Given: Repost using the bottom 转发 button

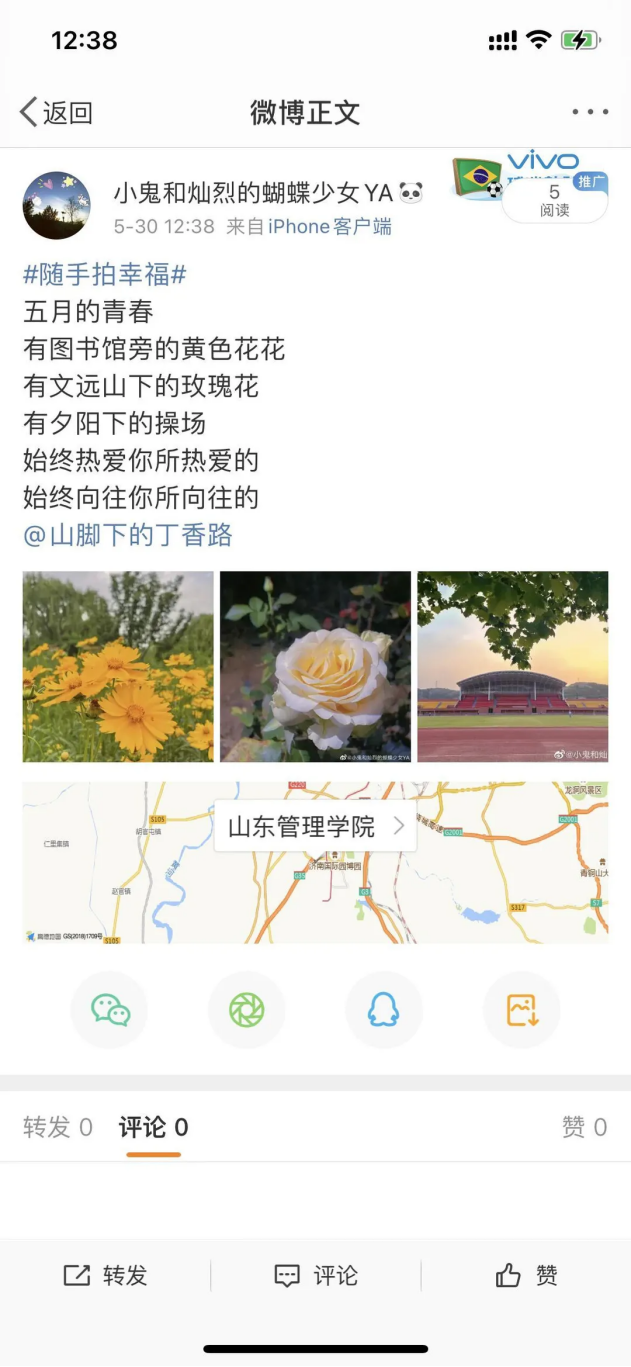Looking at the screenshot, I should [x=105, y=1275].
